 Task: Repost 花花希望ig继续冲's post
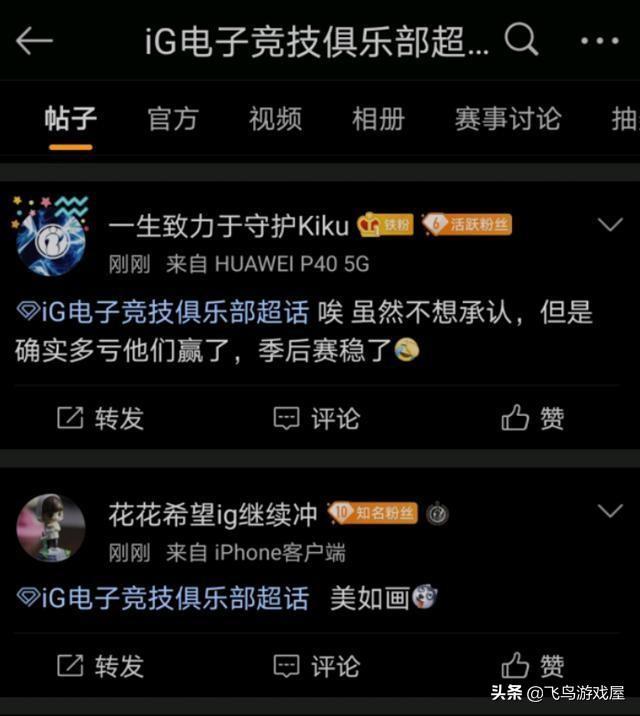100,665
